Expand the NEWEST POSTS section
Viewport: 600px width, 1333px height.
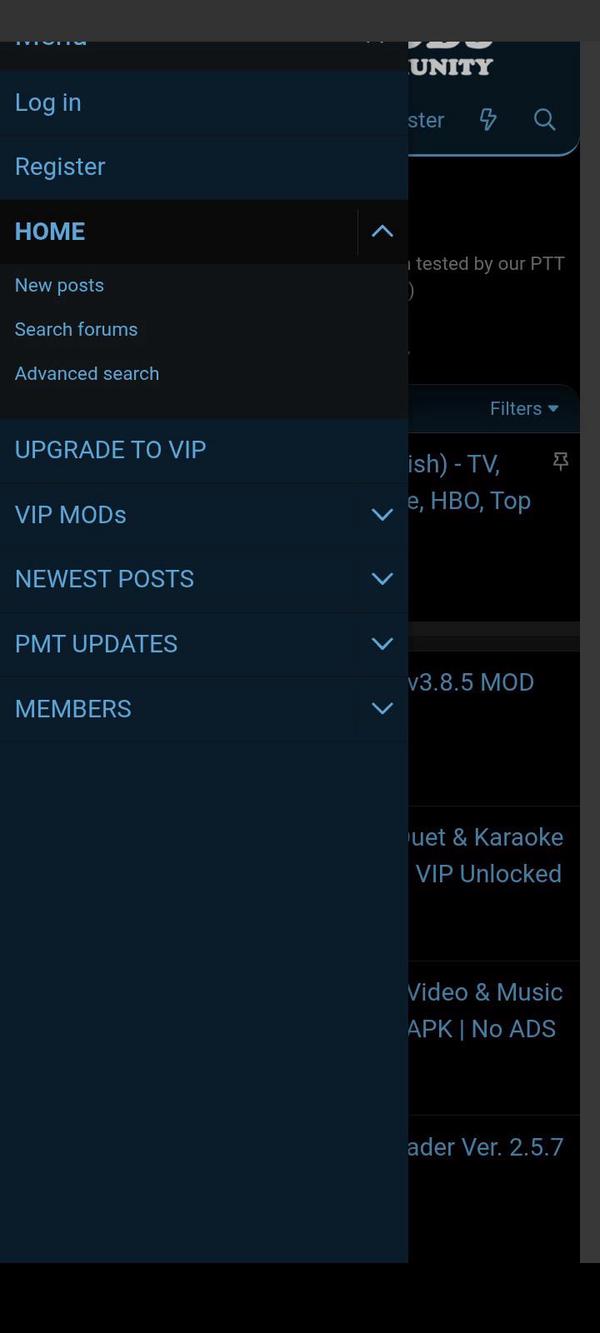coord(382,579)
